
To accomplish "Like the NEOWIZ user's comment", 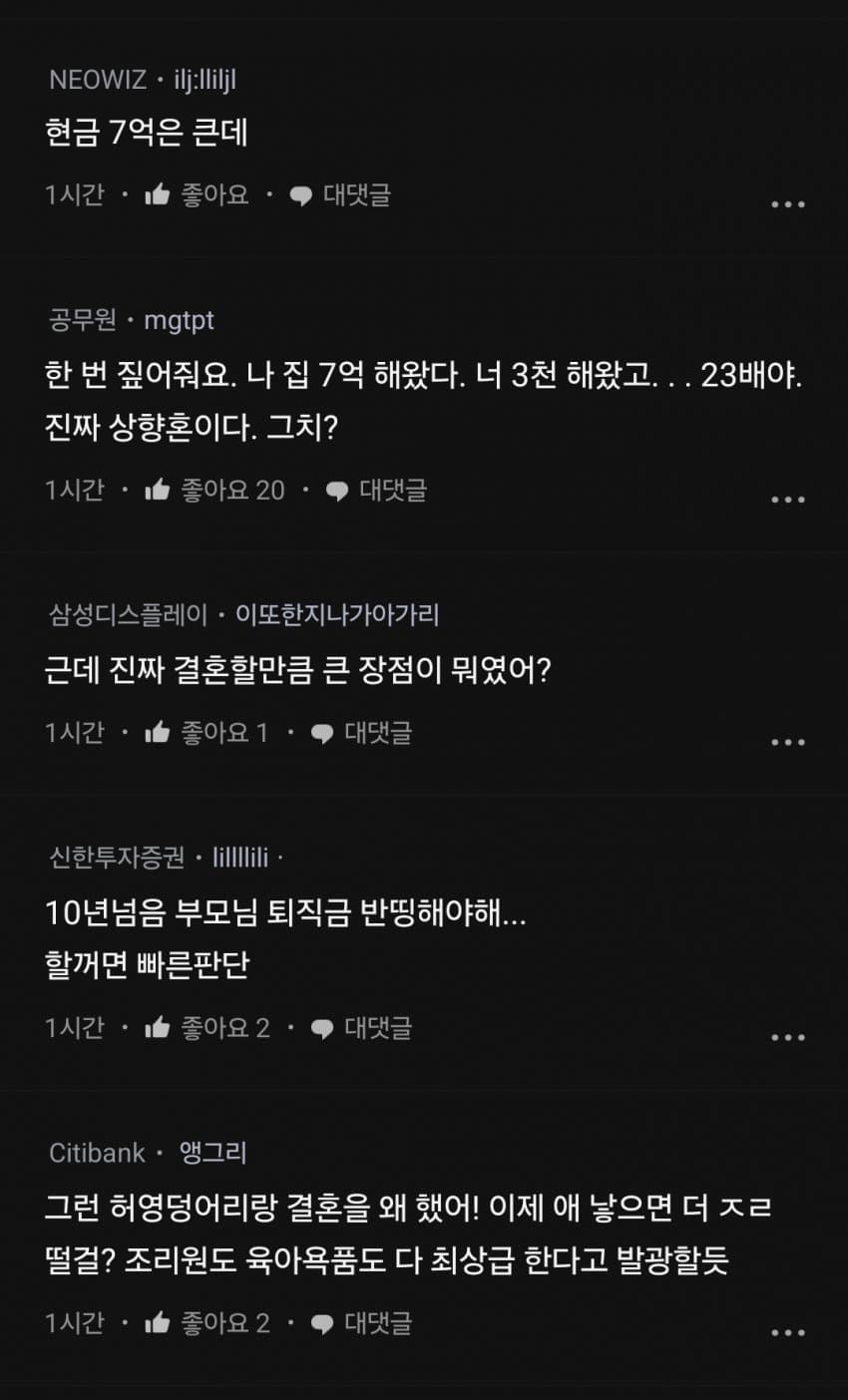I will click(x=197, y=194).
